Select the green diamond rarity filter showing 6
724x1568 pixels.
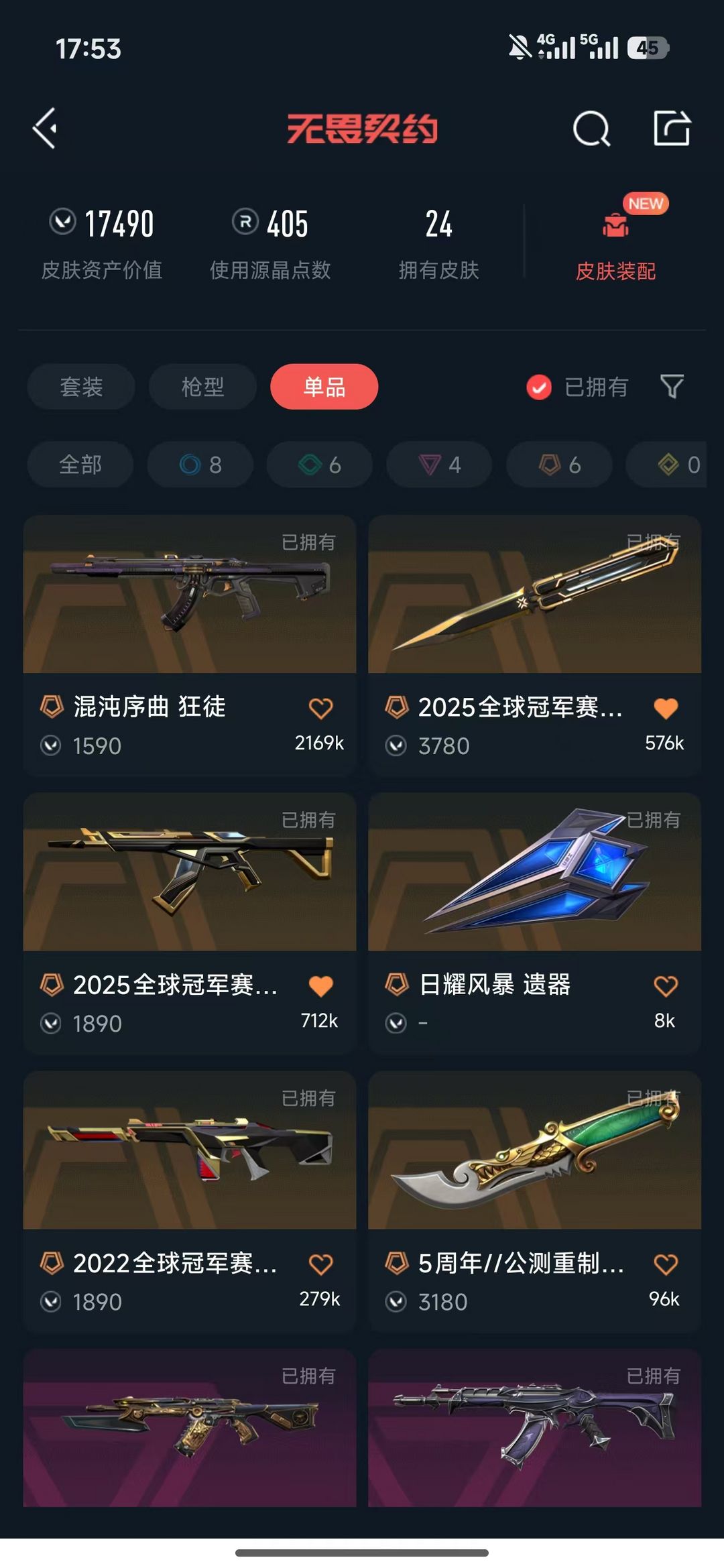pyautogui.click(x=318, y=465)
